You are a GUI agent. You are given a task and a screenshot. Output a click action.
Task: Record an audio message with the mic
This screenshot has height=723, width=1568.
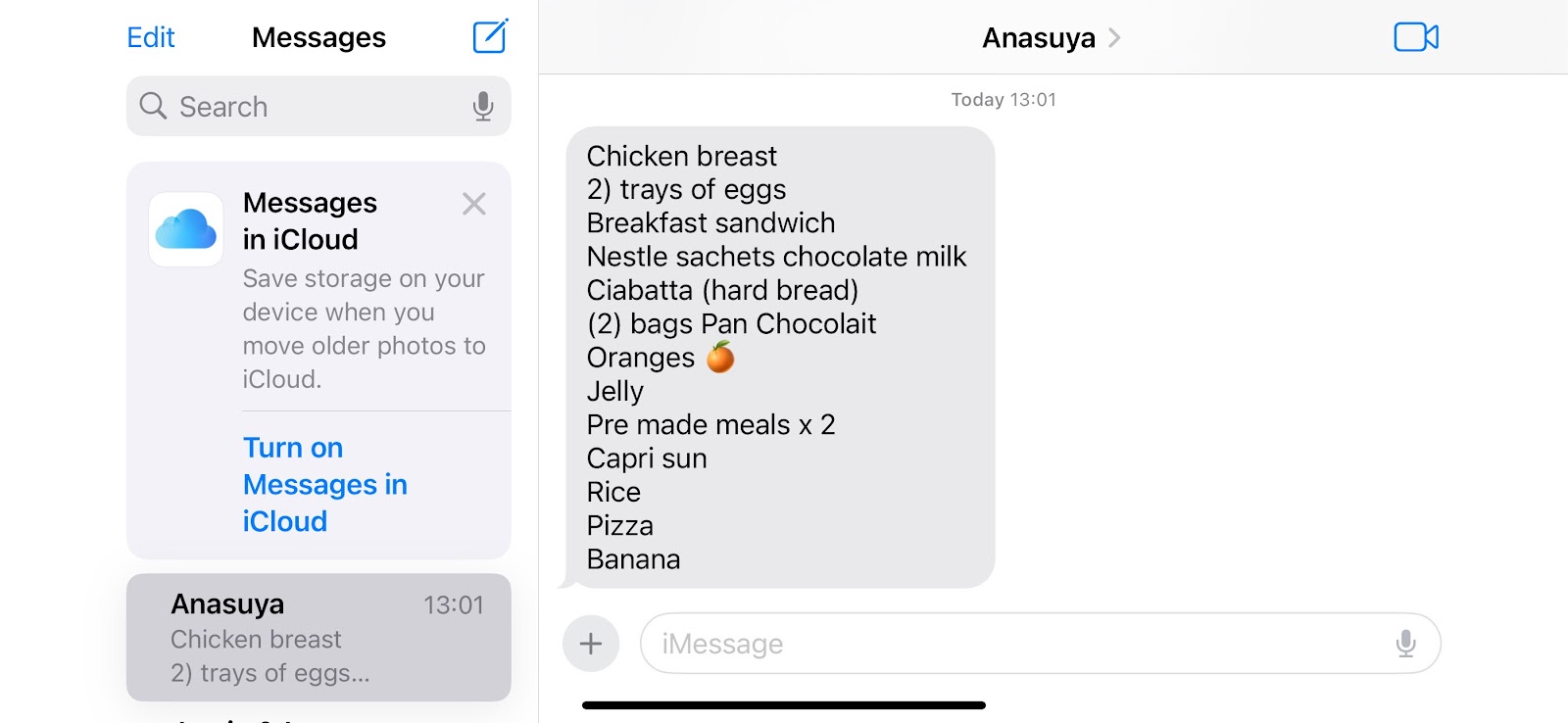pyautogui.click(x=1405, y=644)
